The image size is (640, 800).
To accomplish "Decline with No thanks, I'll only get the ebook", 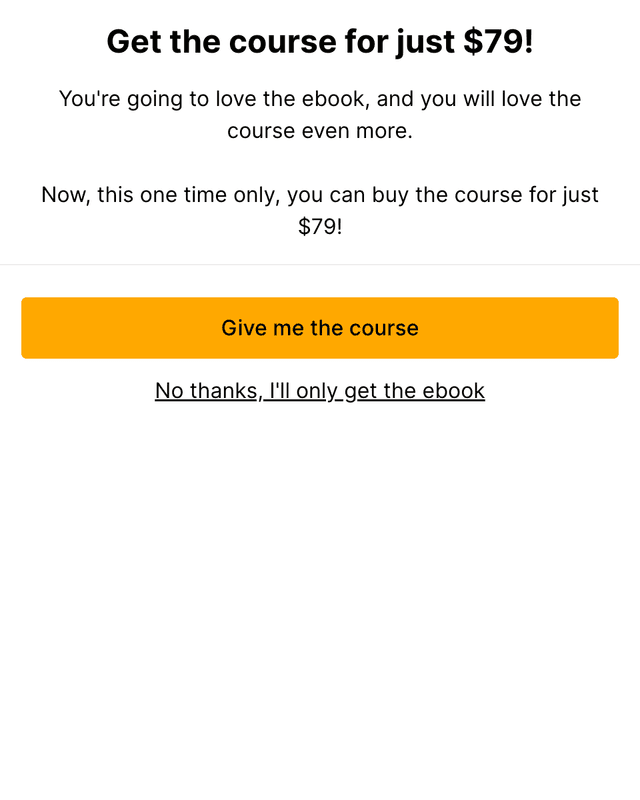I will [320, 391].
